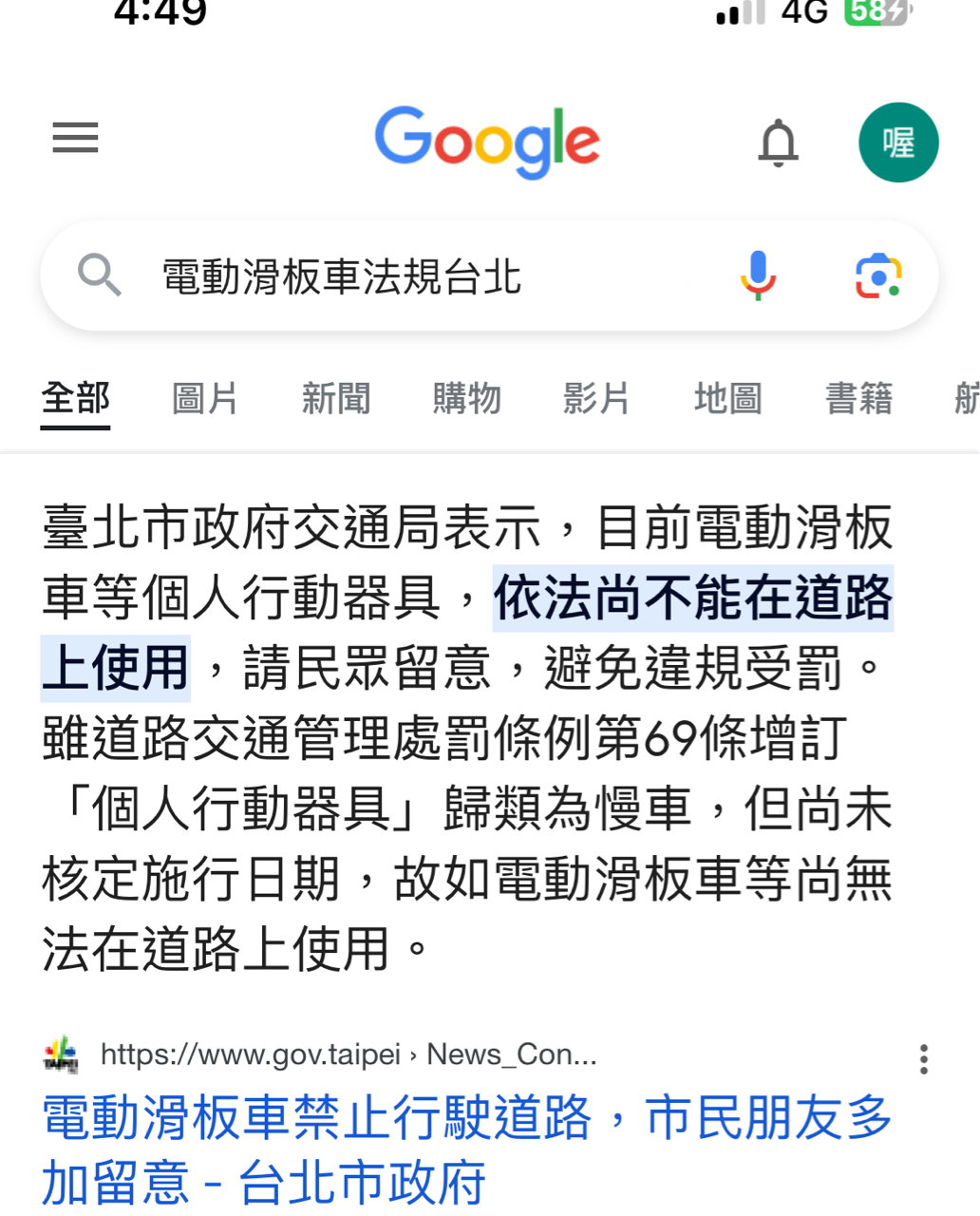Viewport: 980px width, 1216px height.
Task: Switch to the 影片 tab
Action: pyautogui.click(x=596, y=398)
